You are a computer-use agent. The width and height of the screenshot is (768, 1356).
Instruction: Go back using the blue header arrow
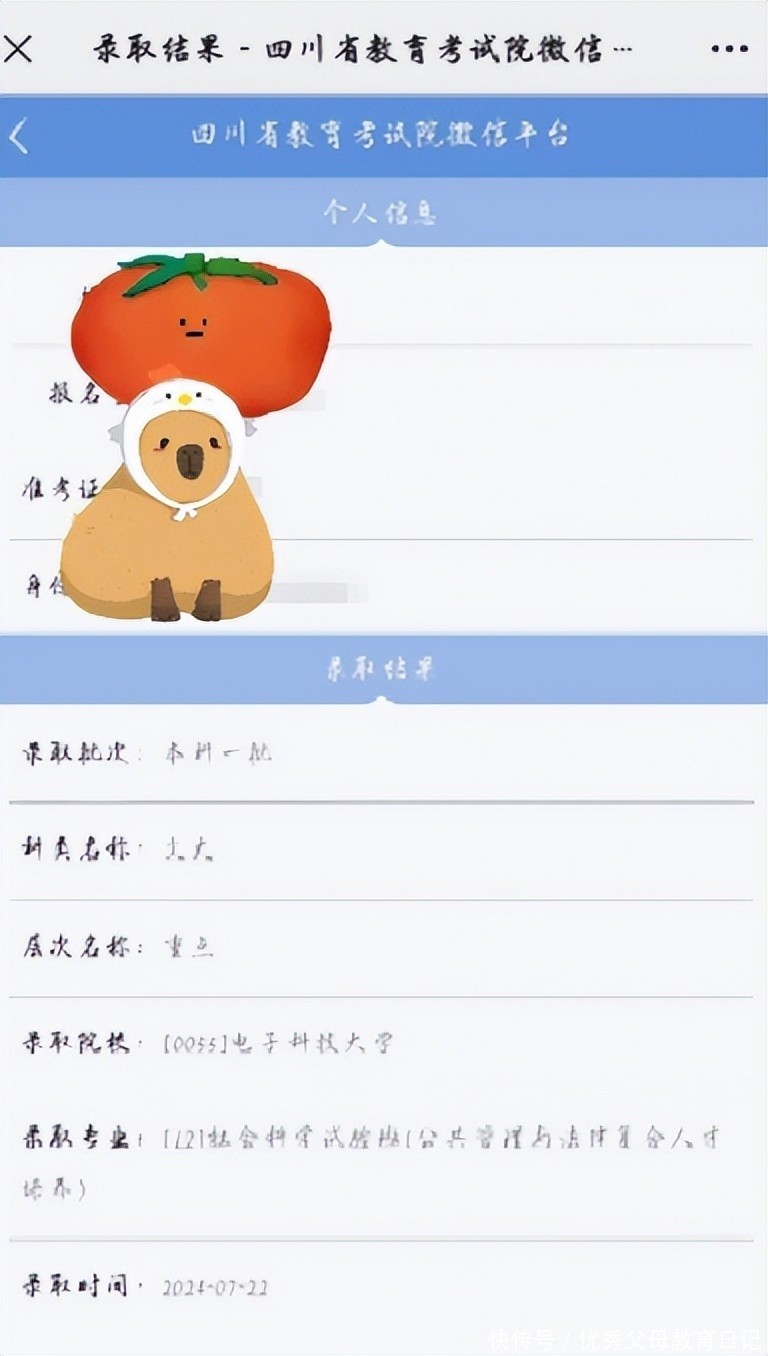(19, 136)
